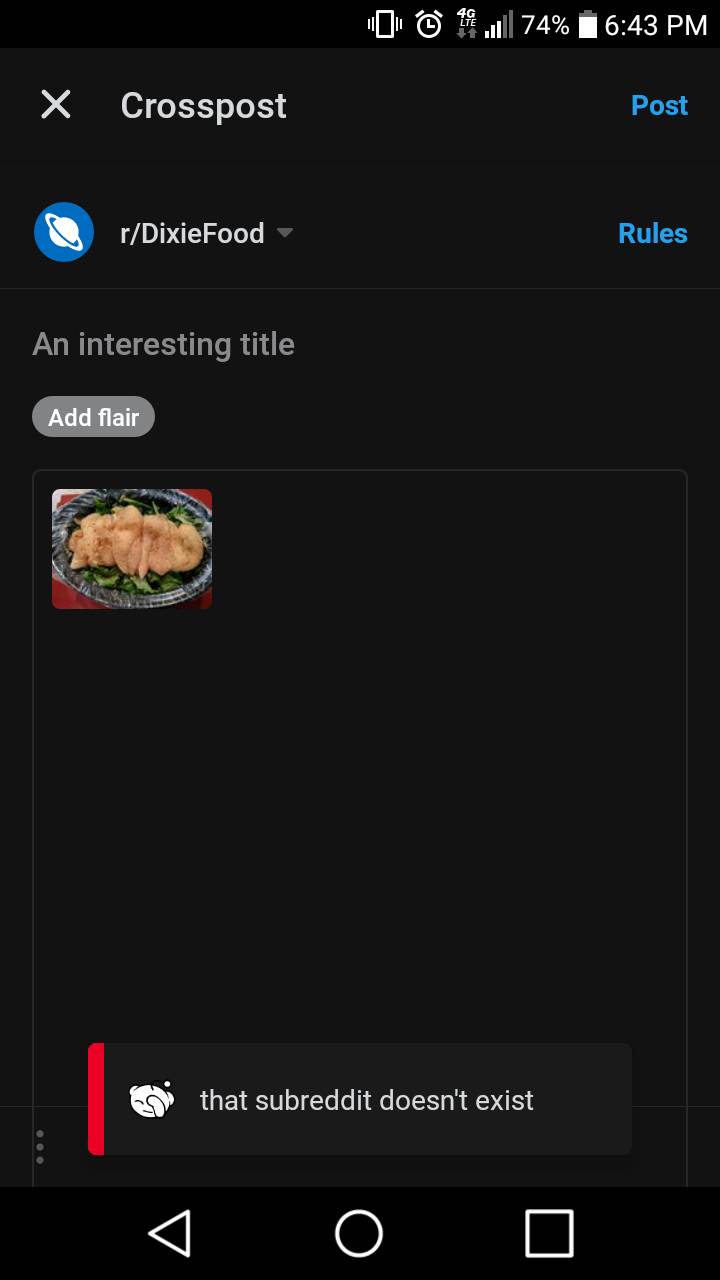Add flair to the post

point(93,417)
